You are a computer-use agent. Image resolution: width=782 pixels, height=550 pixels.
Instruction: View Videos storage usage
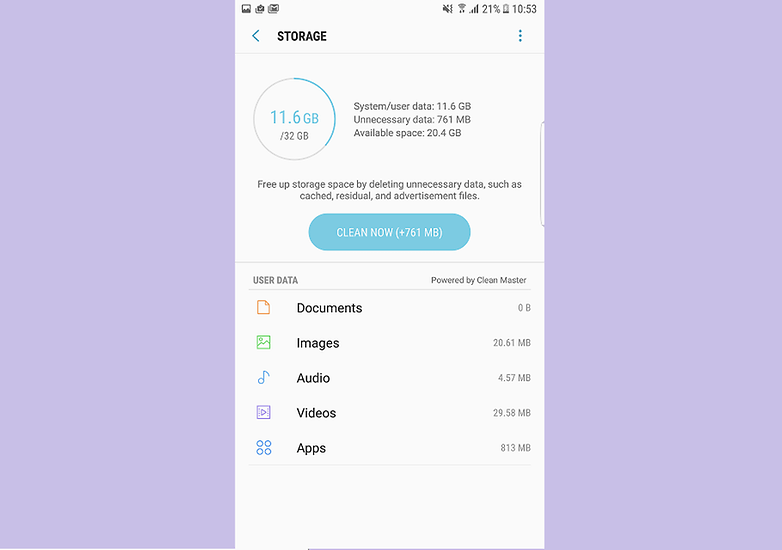[x=390, y=413]
